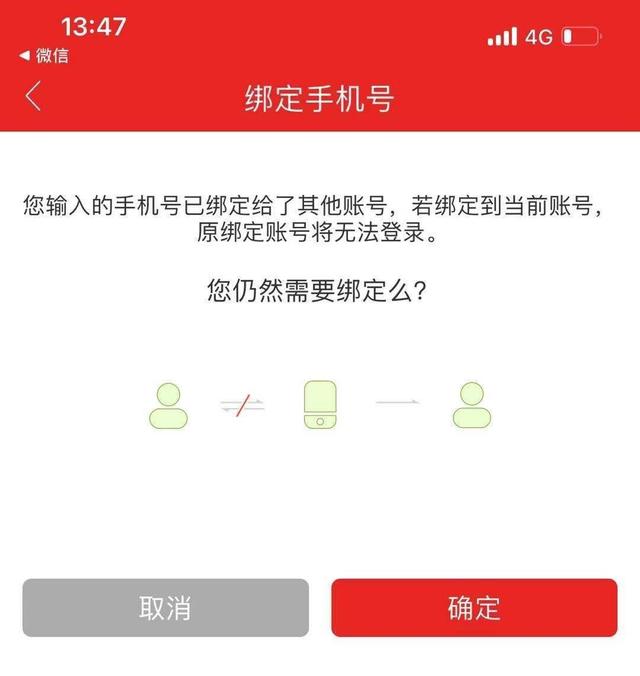Tap 取消 to cancel binding

[x=165, y=607]
